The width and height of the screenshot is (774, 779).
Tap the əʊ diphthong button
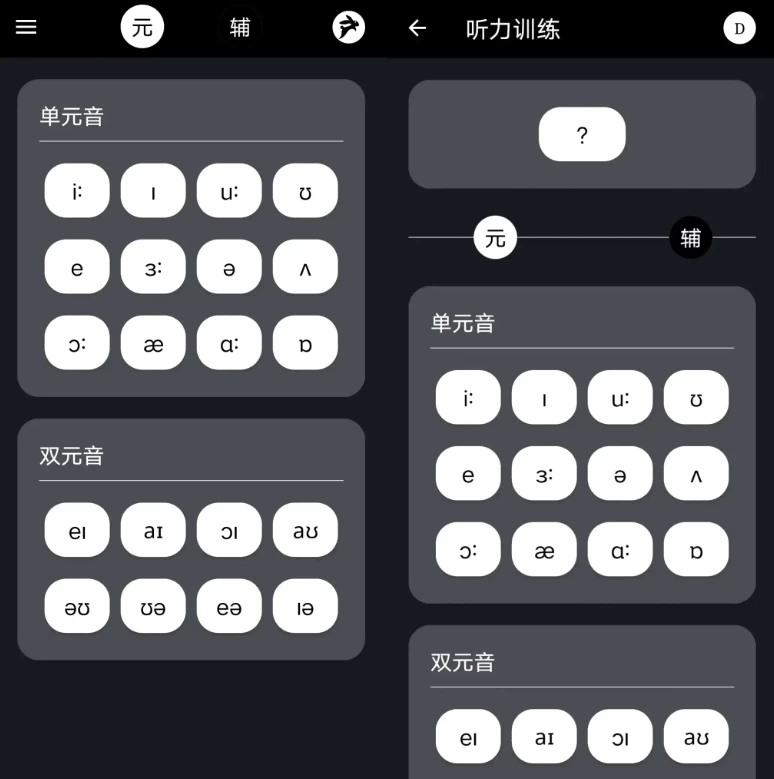click(77, 606)
